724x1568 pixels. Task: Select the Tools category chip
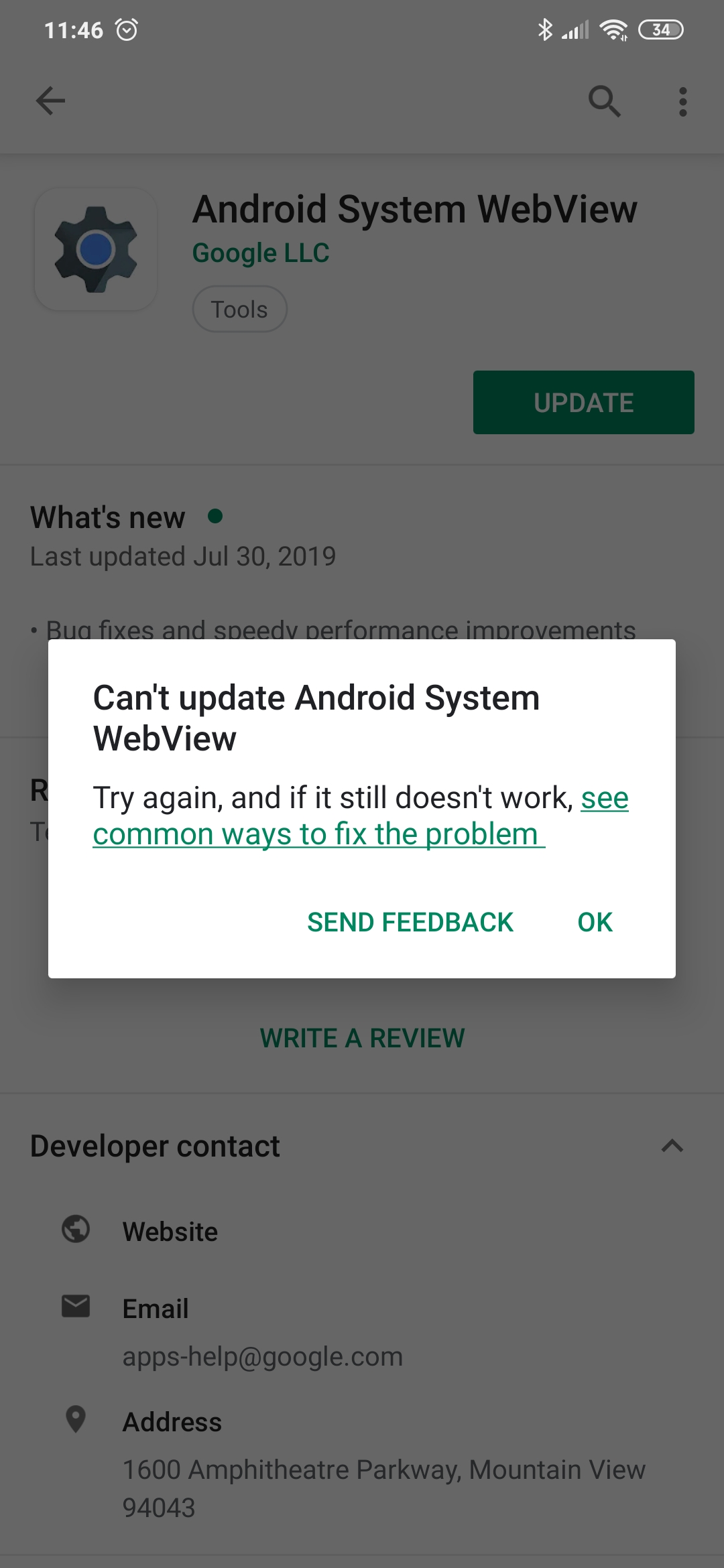tap(239, 309)
